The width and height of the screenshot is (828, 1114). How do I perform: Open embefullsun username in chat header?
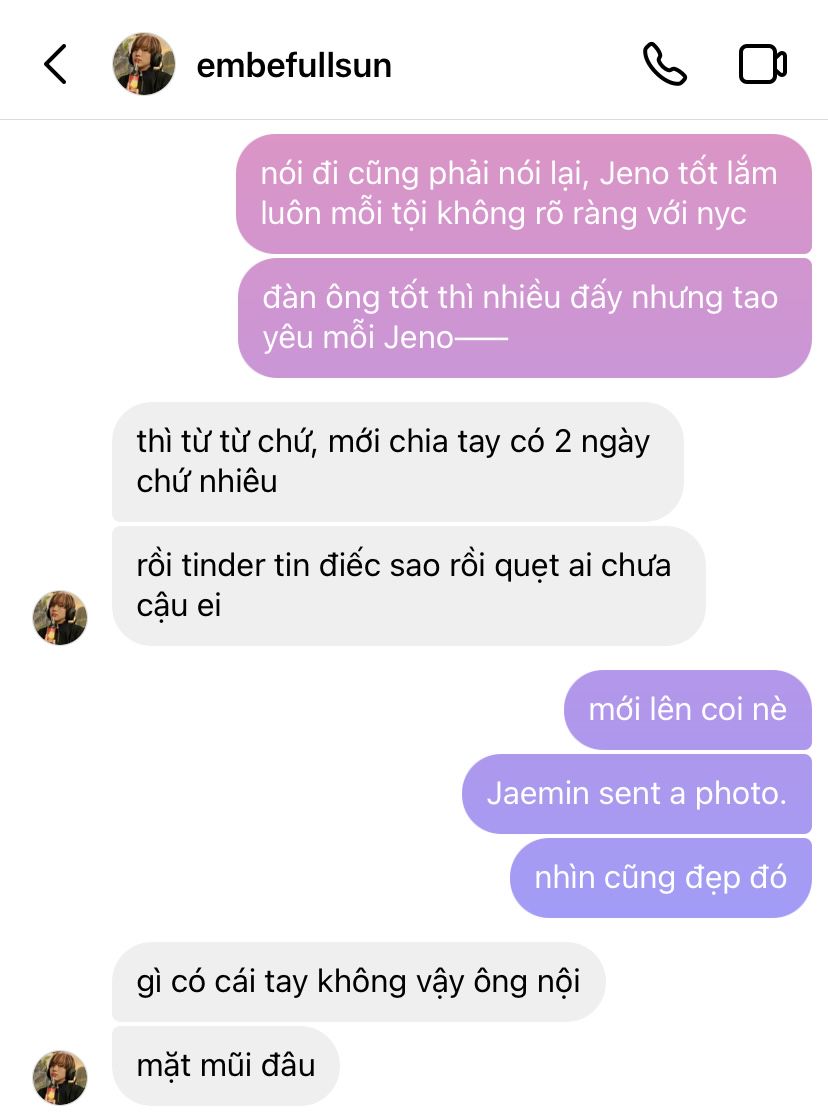tap(294, 66)
